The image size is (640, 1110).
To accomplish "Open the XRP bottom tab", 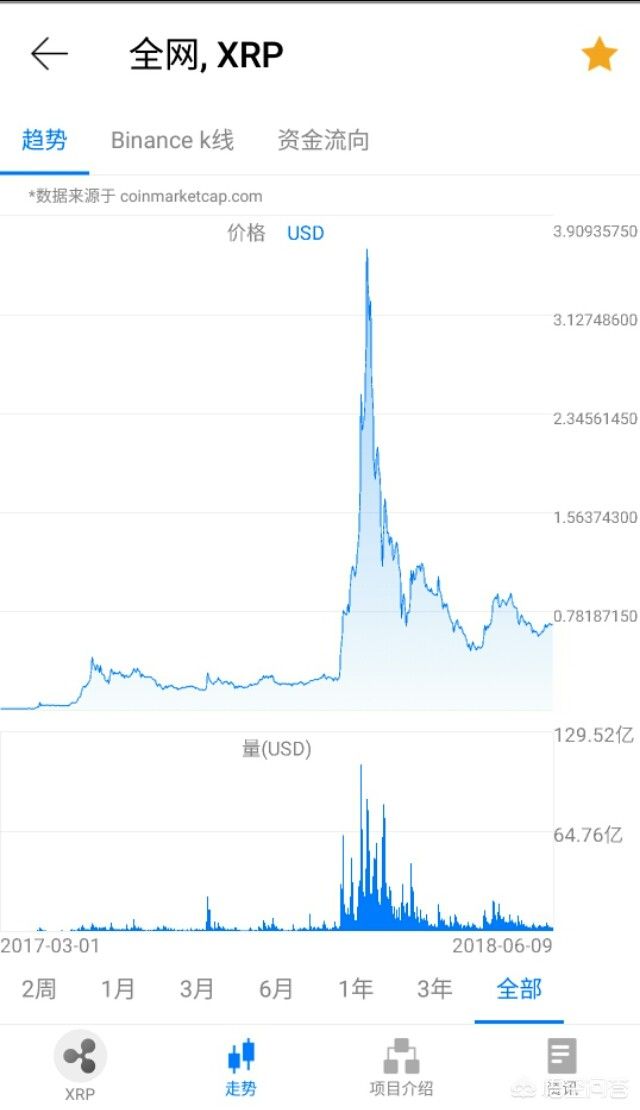I will pyautogui.click(x=80, y=1067).
